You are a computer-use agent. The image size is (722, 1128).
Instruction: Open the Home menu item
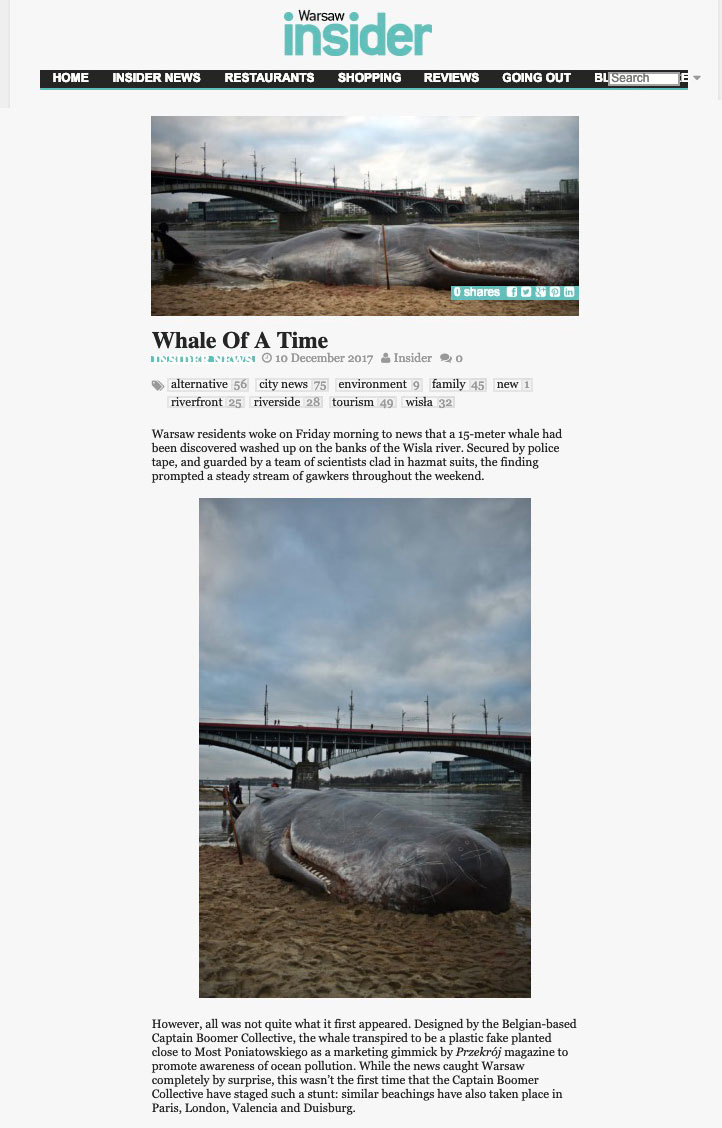pyautogui.click(x=70, y=78)
